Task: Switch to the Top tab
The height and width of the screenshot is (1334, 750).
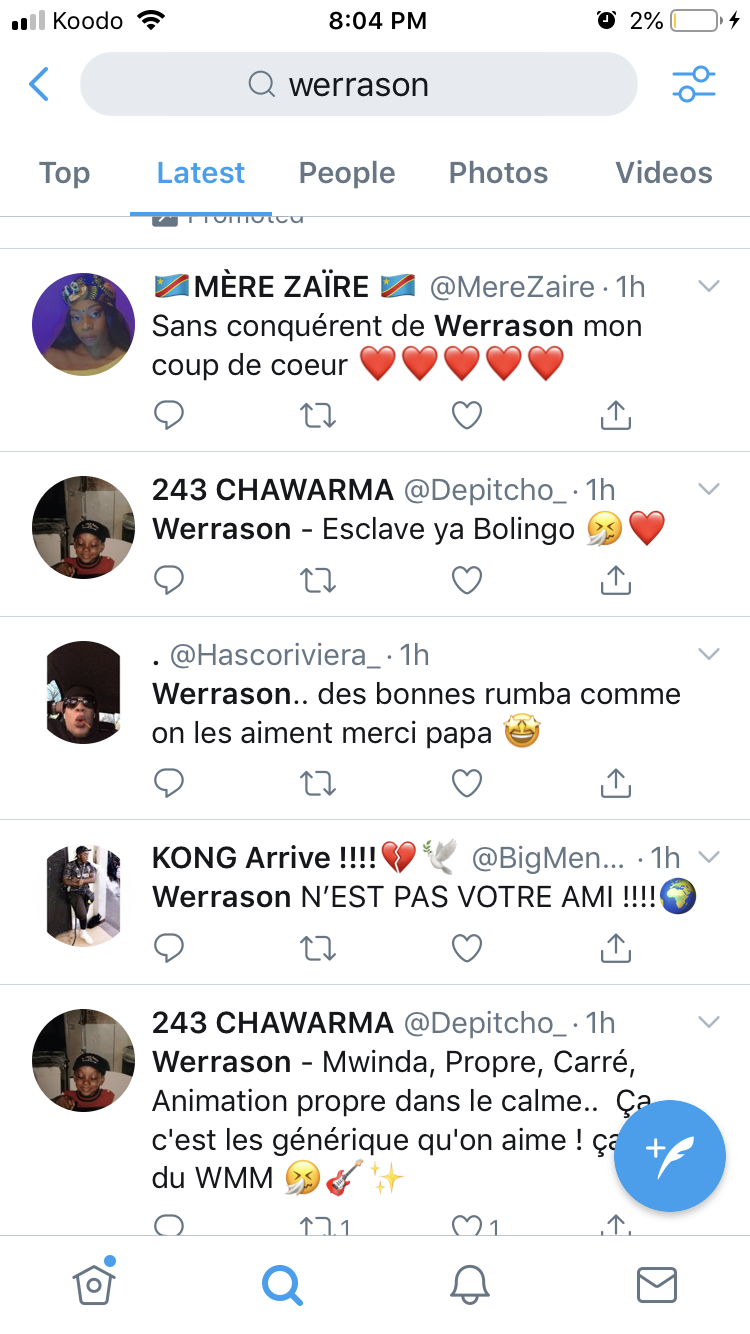Action: [64, 173]
